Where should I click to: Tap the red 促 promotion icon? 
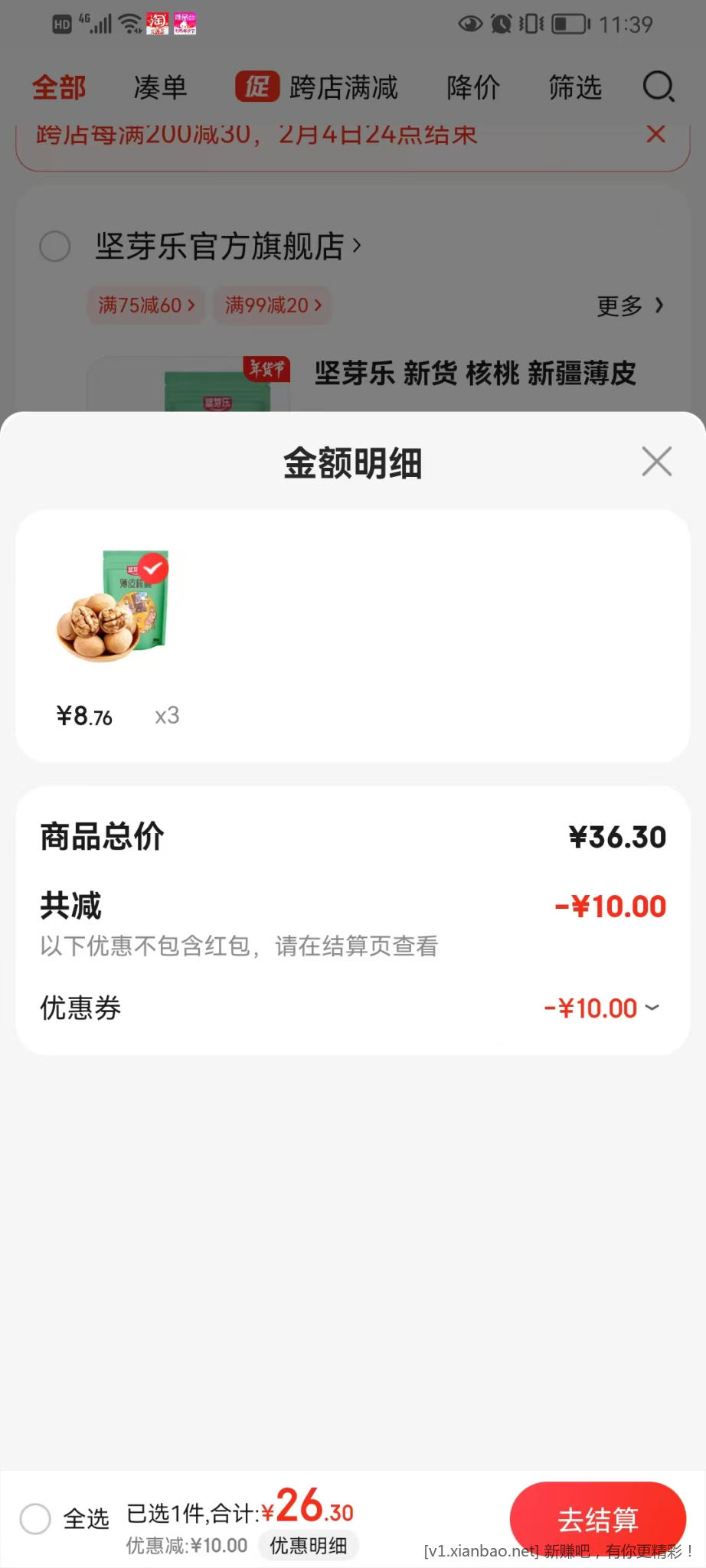[256, 87]
